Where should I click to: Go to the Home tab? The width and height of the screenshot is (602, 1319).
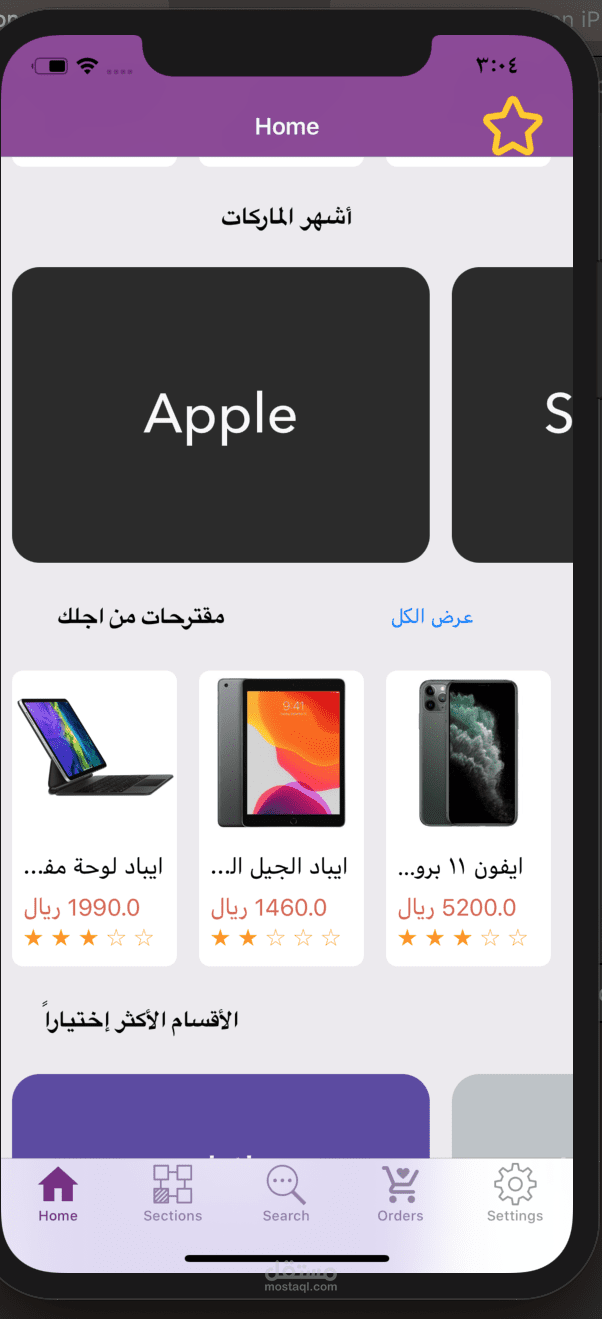(x=58, y=1195)
